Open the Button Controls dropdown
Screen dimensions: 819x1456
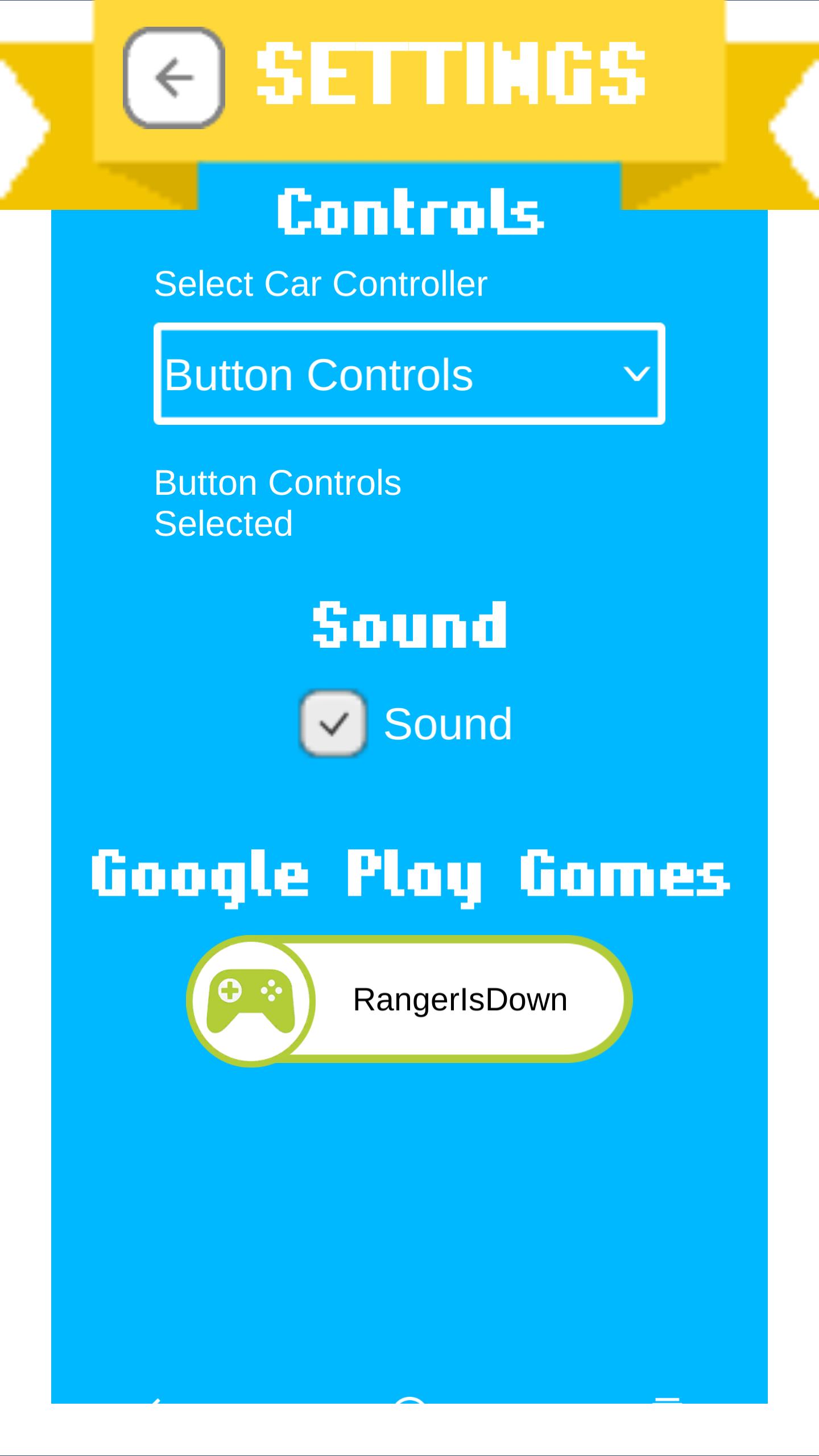point(409,374)
